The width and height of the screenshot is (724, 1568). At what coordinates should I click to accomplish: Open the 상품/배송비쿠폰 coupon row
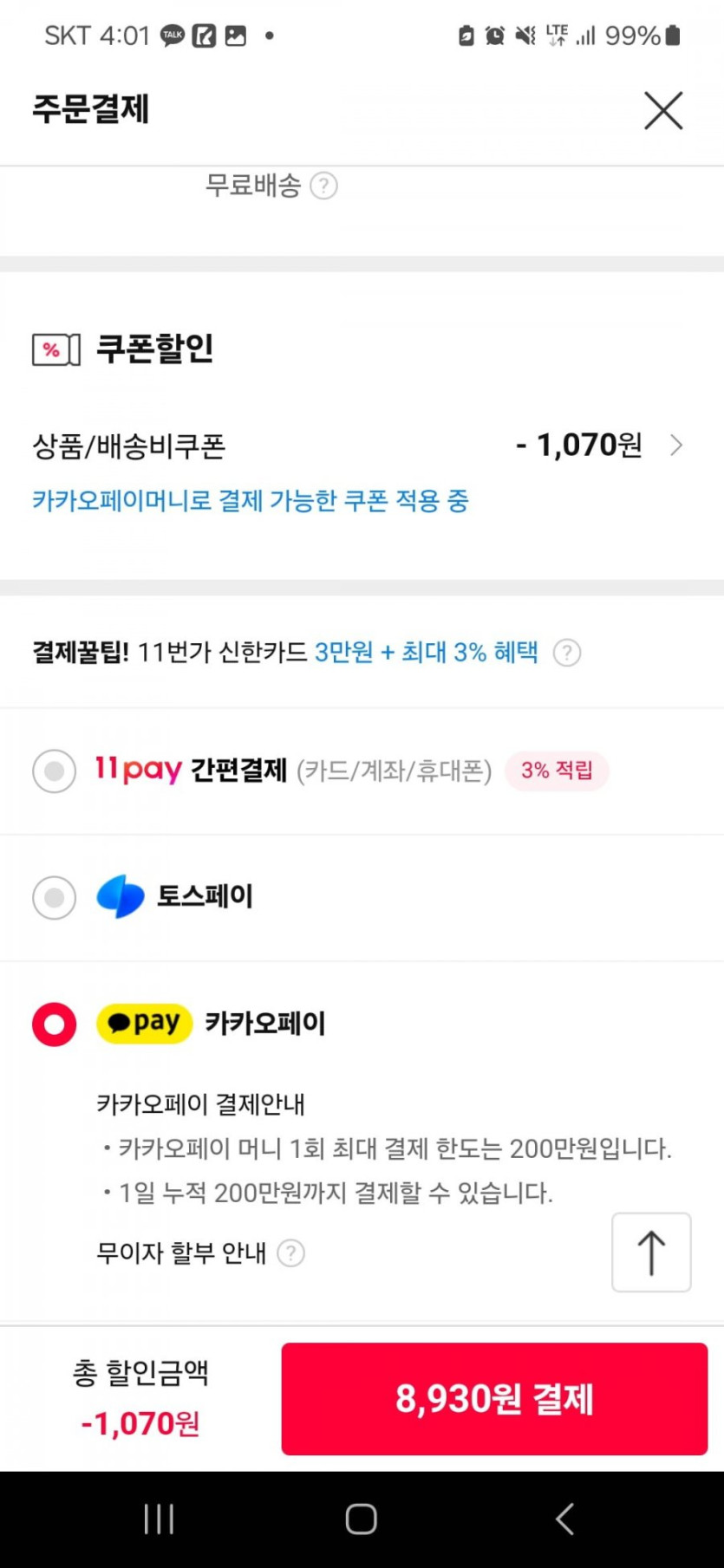pos(362,446)
